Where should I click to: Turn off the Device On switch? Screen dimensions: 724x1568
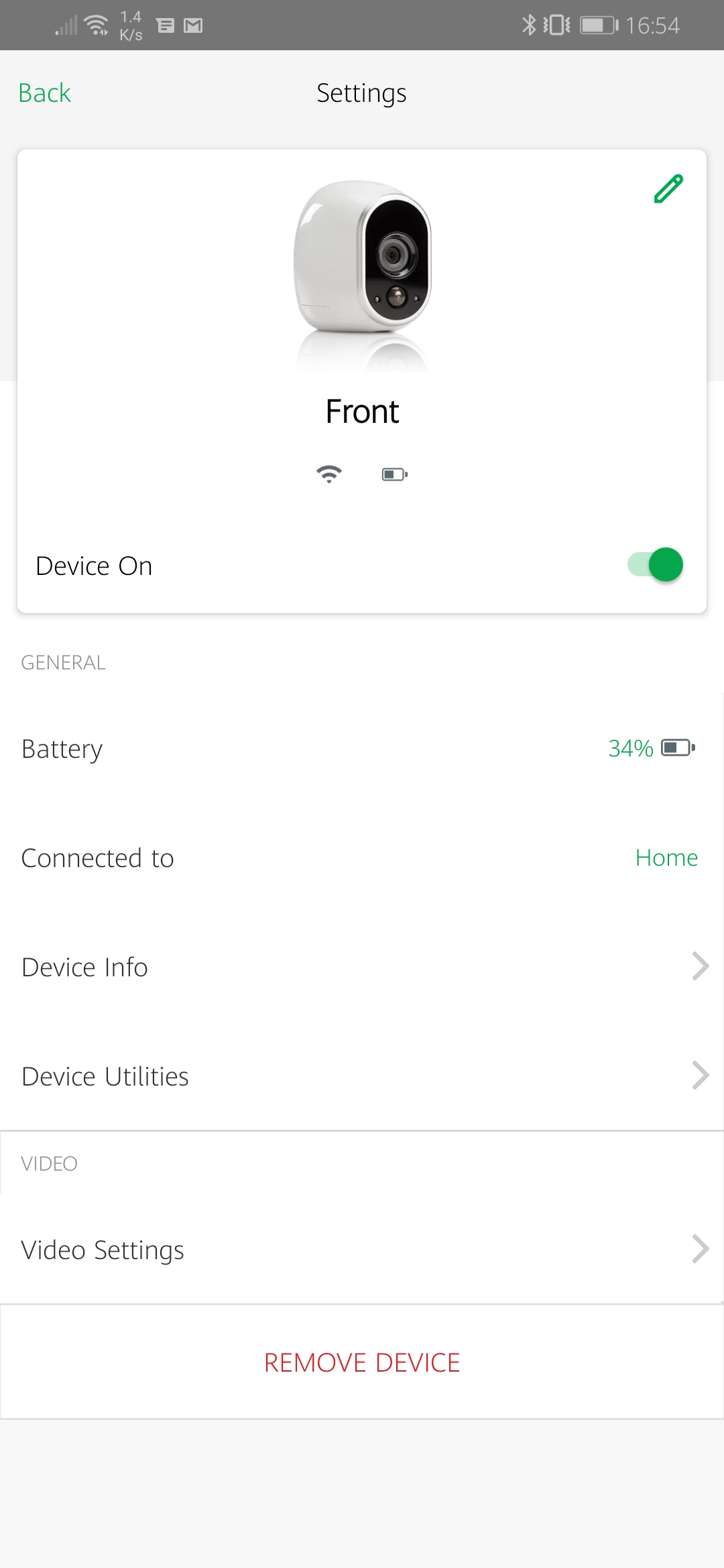(x=655, y=565)
